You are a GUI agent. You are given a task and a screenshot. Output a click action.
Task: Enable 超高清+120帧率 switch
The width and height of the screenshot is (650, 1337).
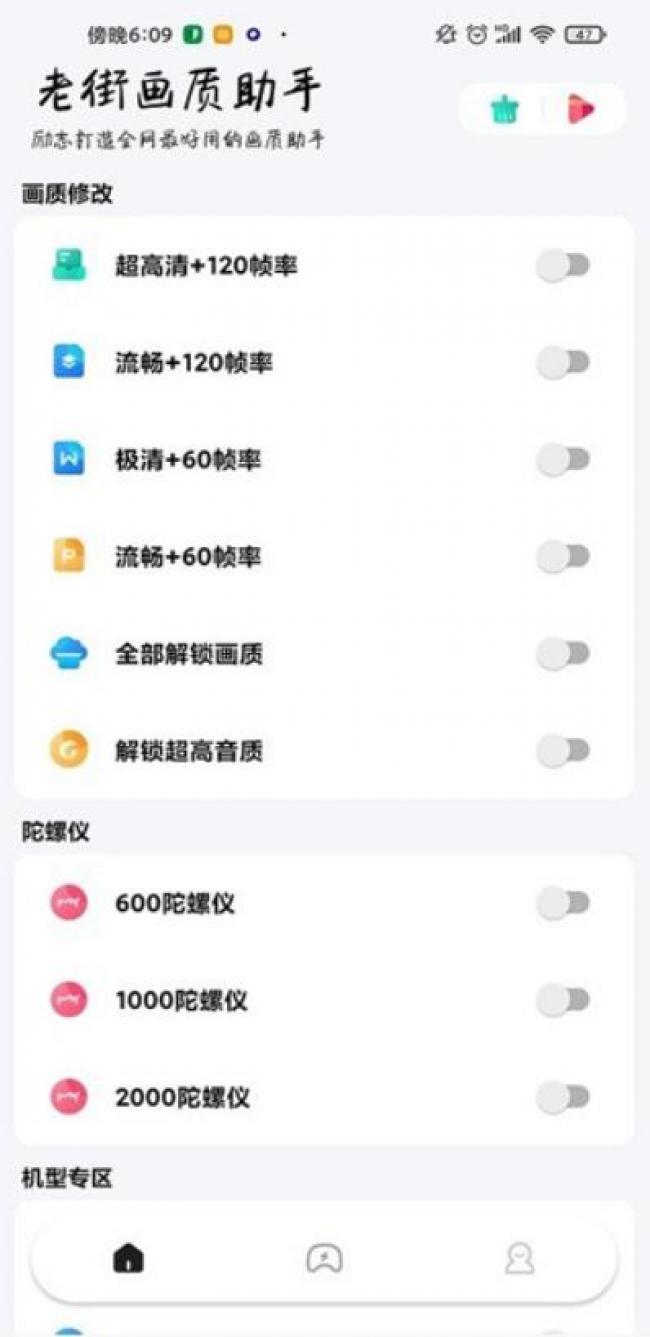click(564, 266)
